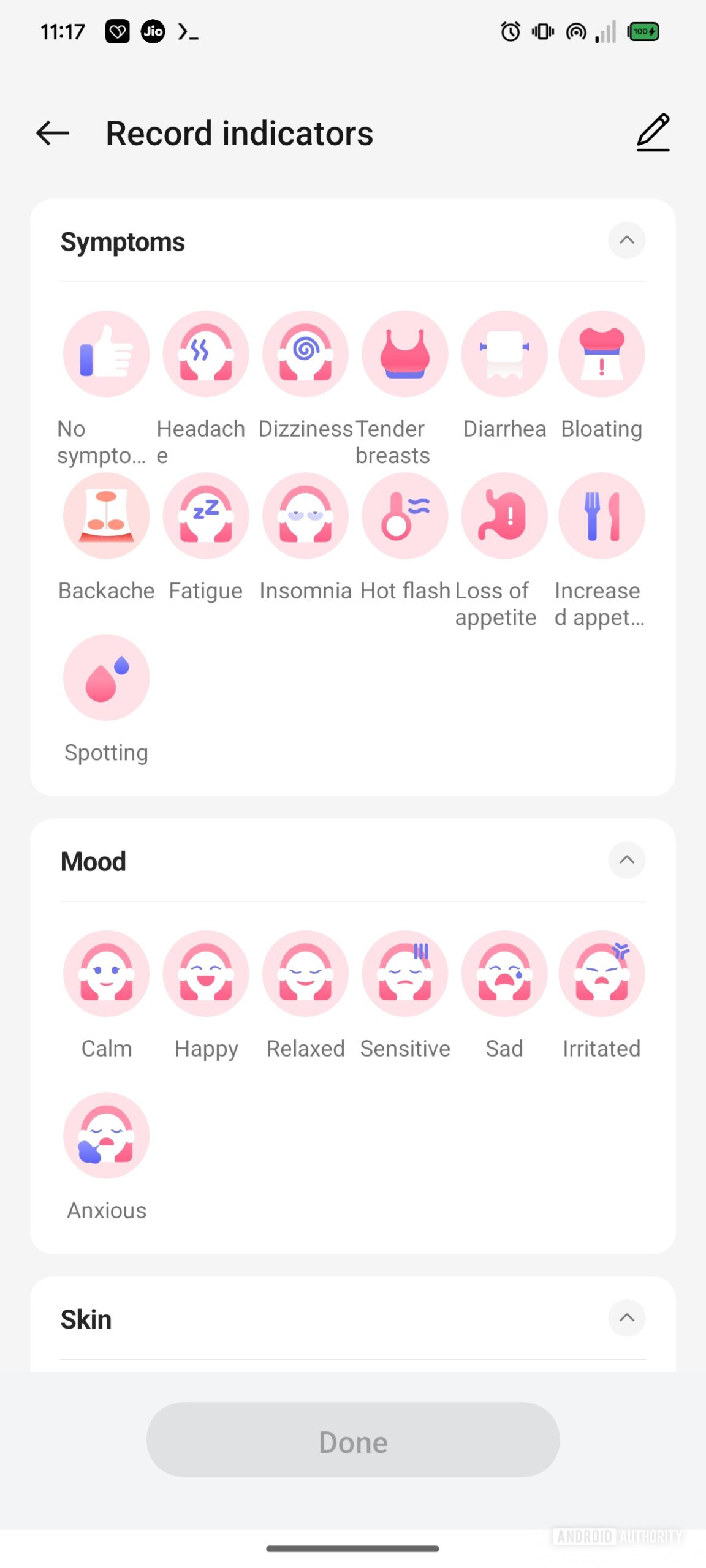
Task: Log Fatigue as a symptom
Action: (206, 516)
